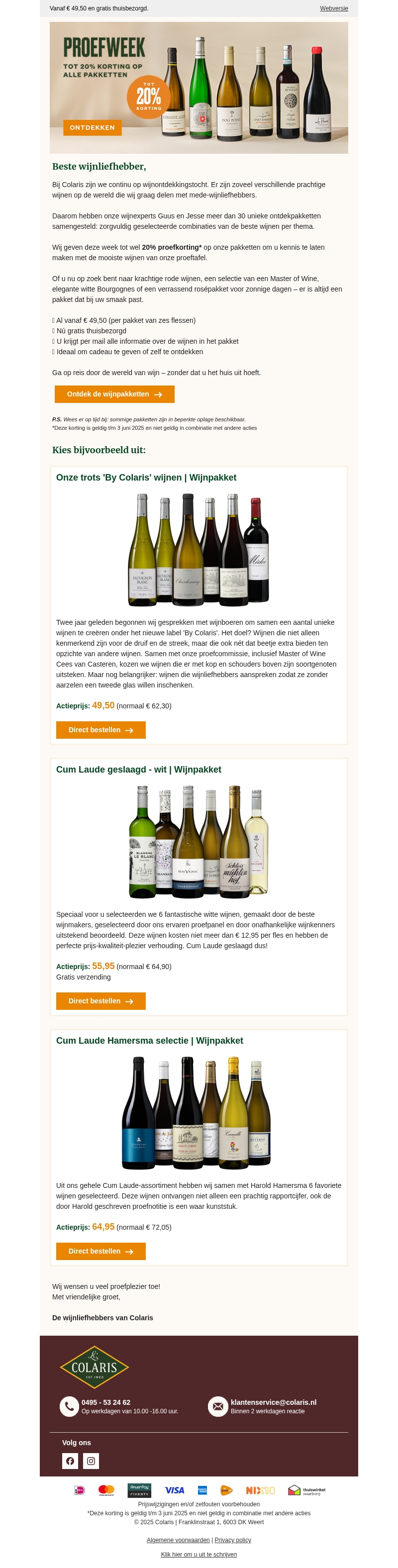Image resolution: width=398 pixels, height=1568 pixels.
Task: Open Ontdek de wijnpakketten button
Action: point(114,394)
